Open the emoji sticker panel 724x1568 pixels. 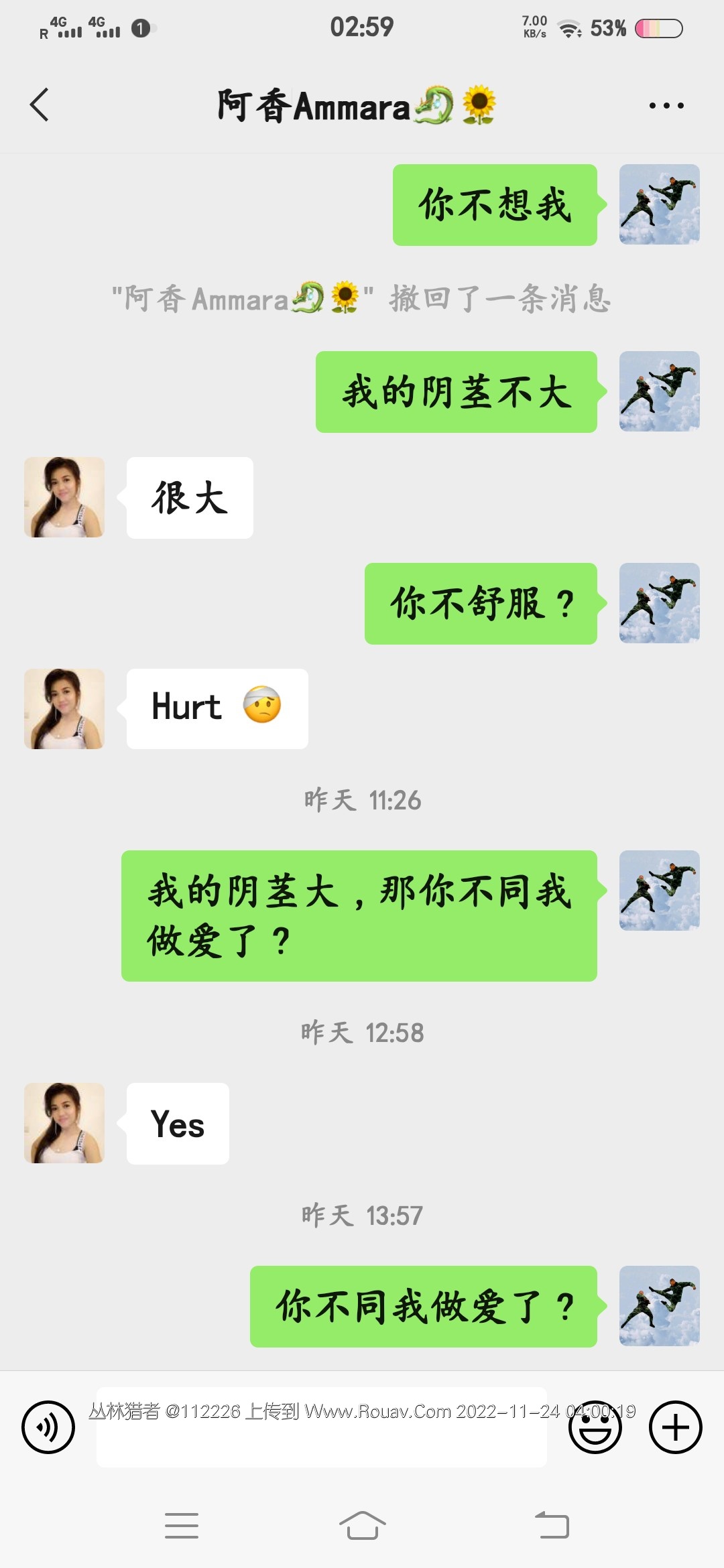tap(595, 1427)
